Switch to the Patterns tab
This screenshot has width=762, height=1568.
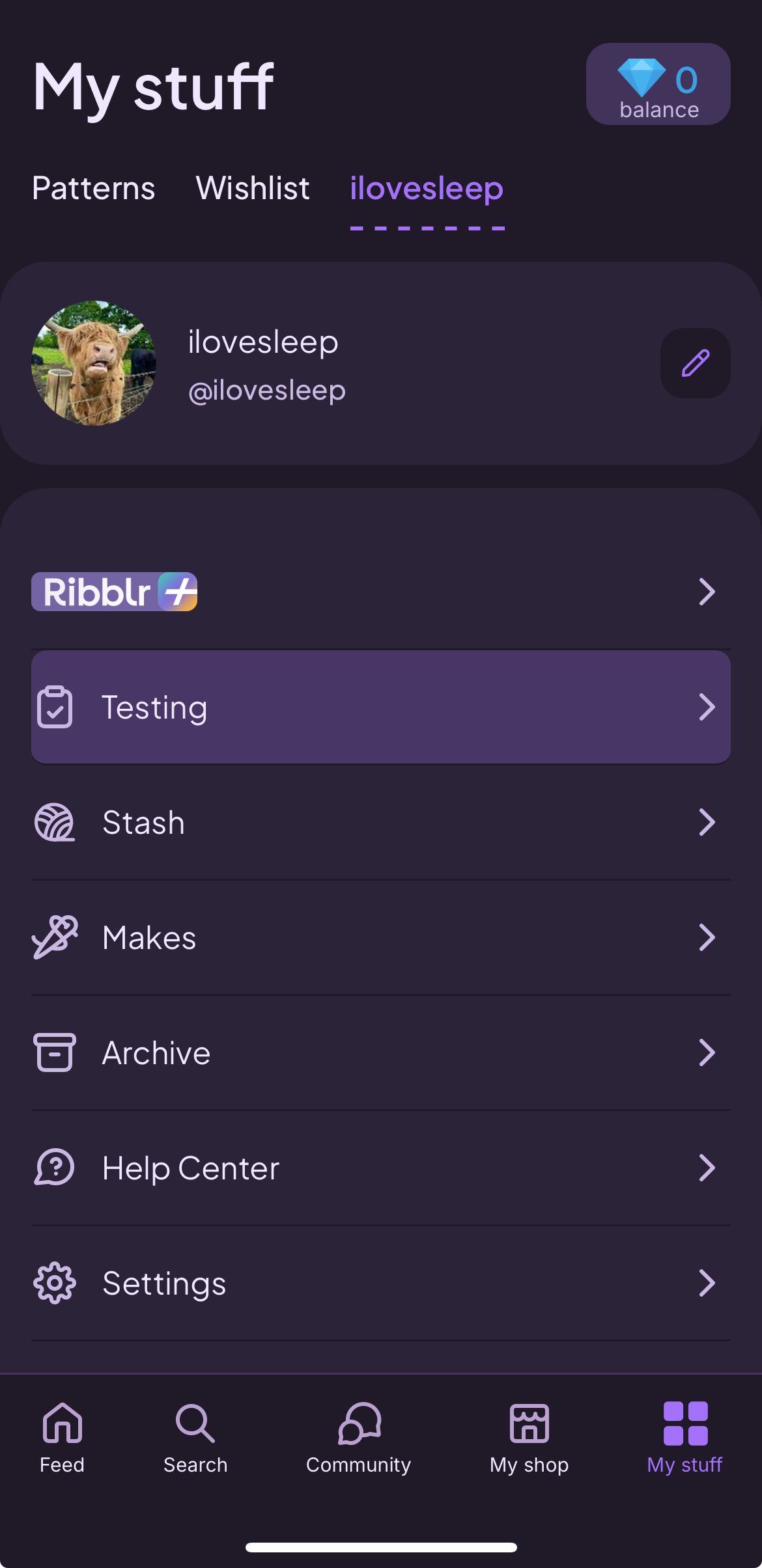pyautogui.click(x=94, y=189)
